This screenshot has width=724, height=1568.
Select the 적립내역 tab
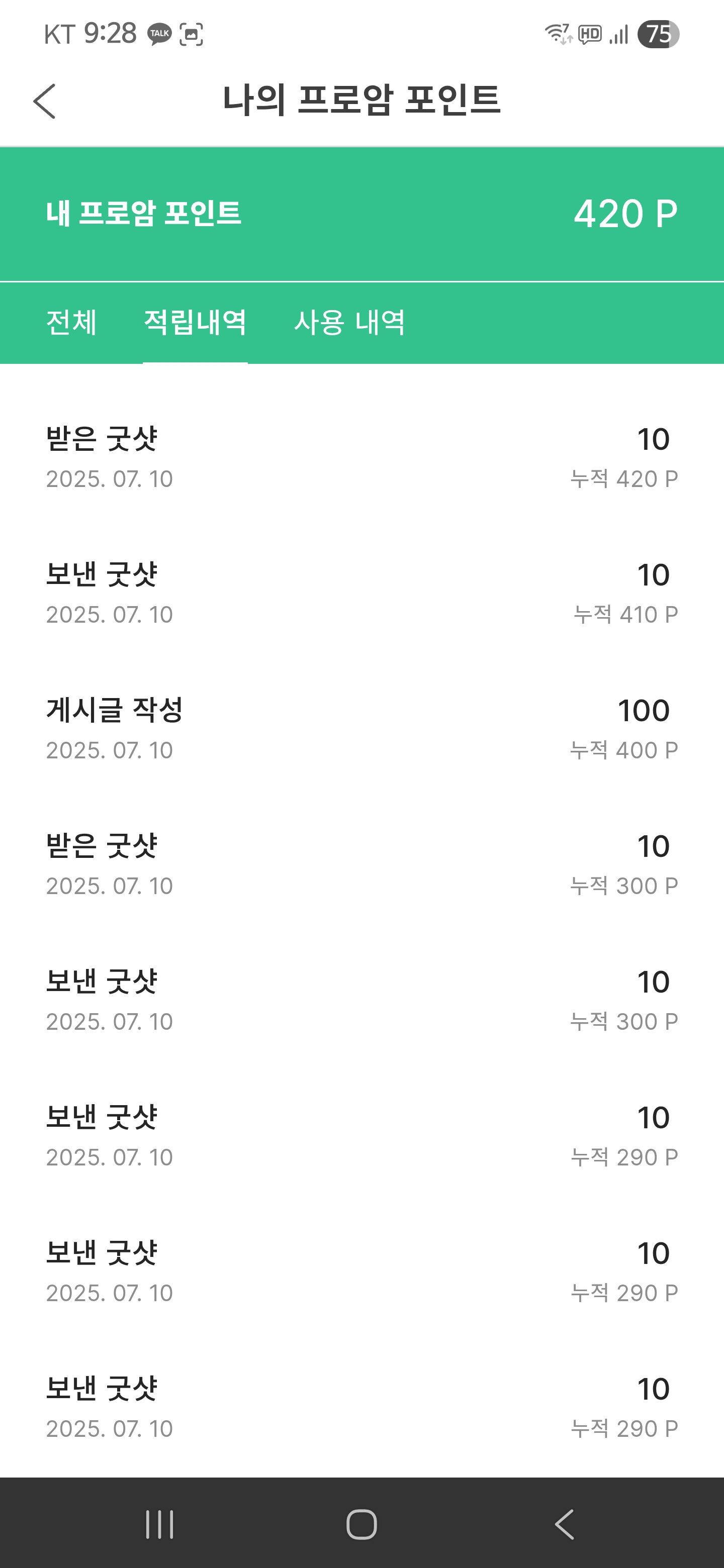tap(195, 322)
